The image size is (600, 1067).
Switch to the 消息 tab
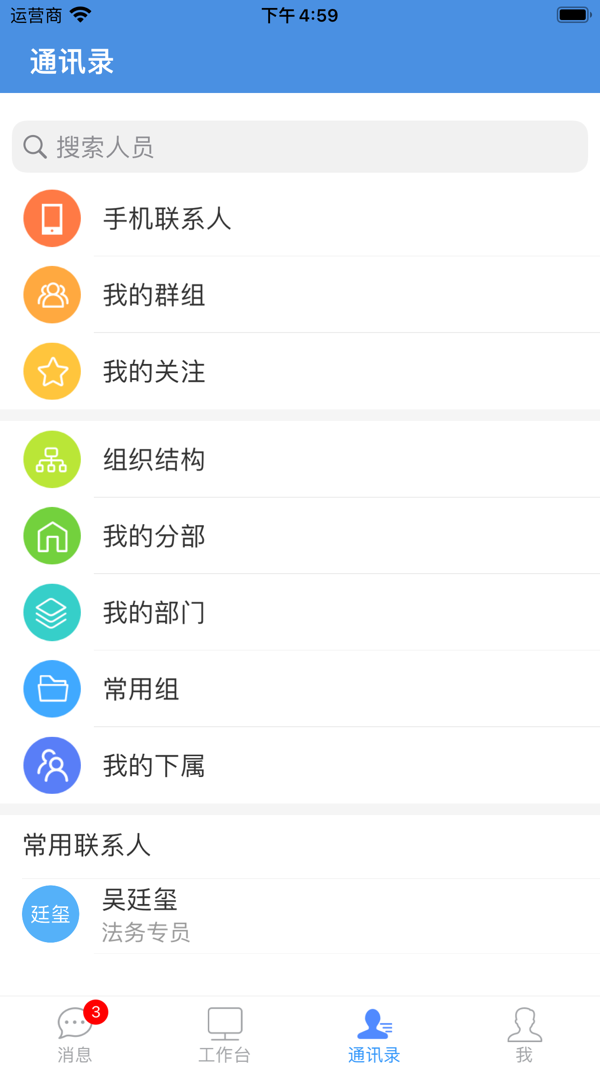(x=75, y=1034)
